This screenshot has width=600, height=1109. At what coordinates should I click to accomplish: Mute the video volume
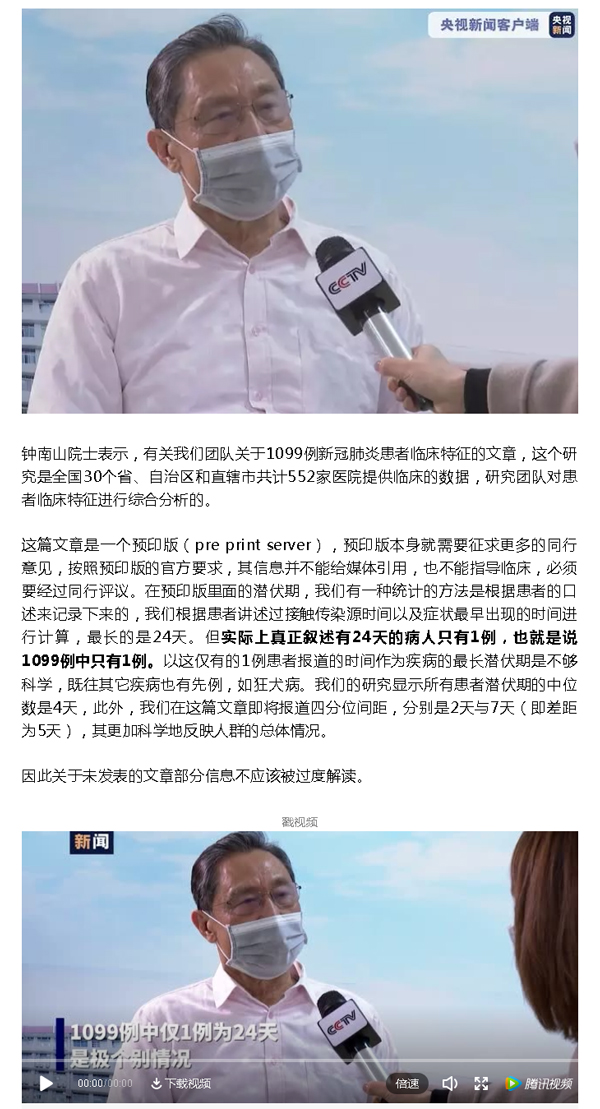click(x=450, y=1083)
